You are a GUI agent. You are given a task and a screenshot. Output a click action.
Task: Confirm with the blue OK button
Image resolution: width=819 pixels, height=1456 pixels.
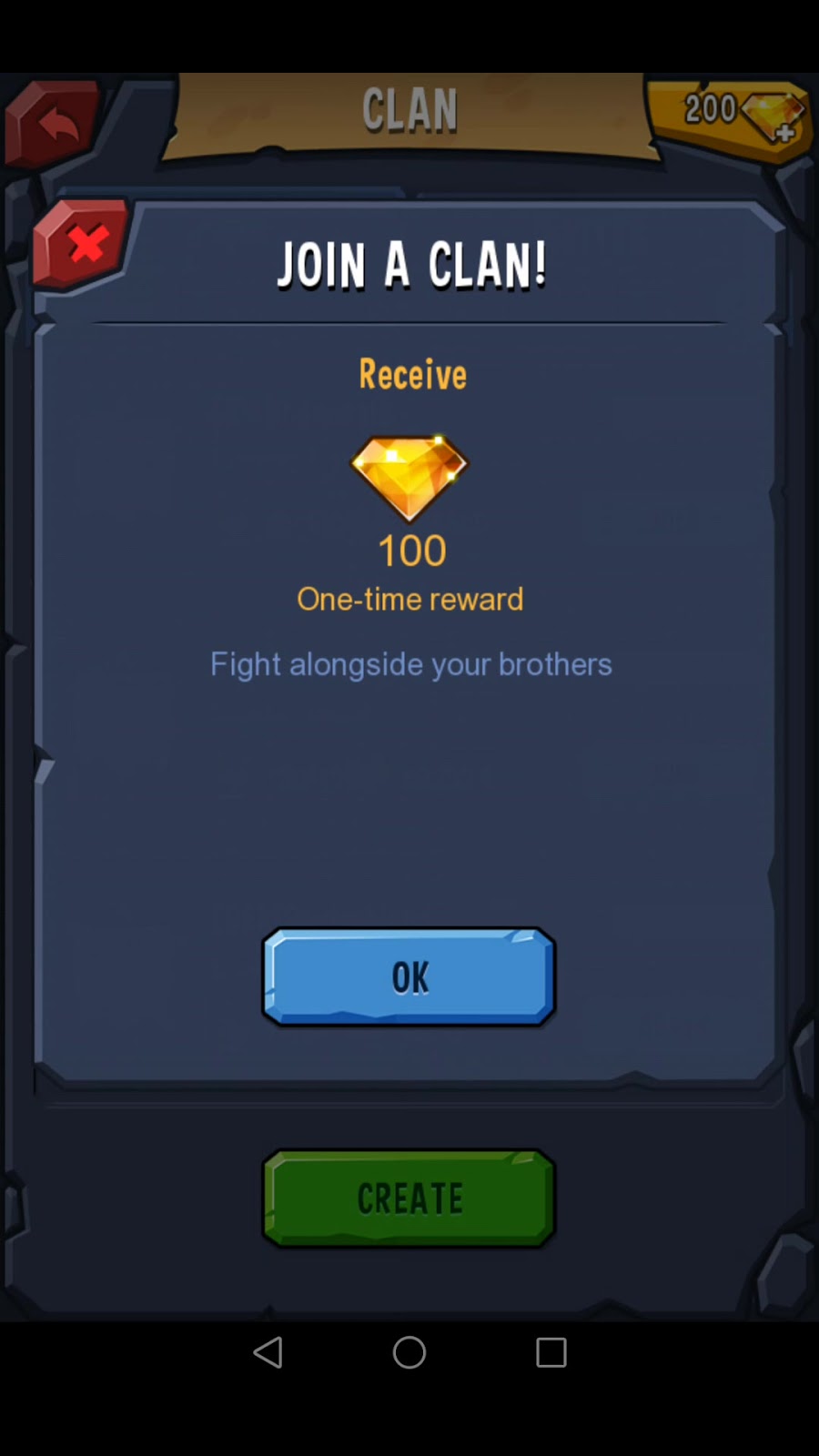pyautogui.click(x=409, y=976)
